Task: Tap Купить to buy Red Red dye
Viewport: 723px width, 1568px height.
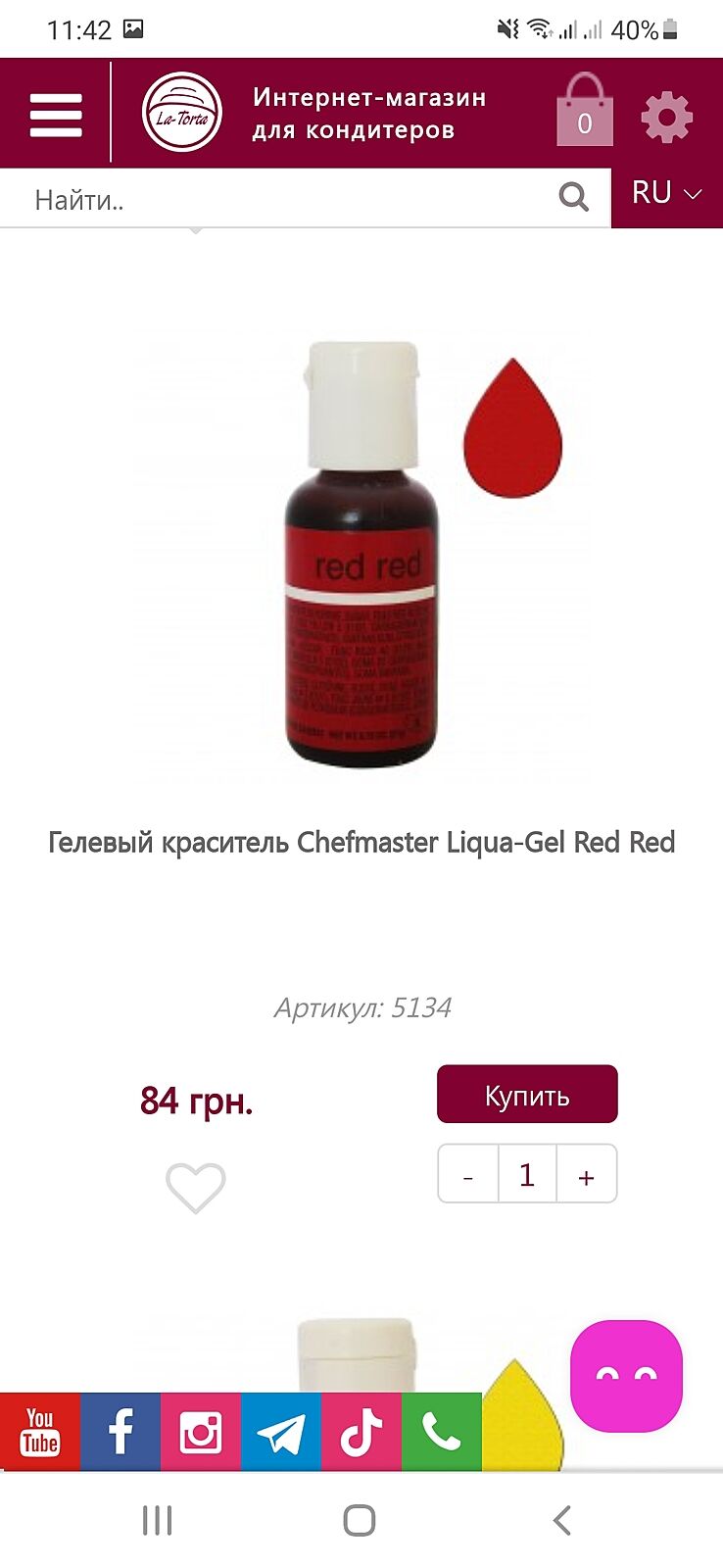Action: pyautogui.click(x=527, y=1095)
